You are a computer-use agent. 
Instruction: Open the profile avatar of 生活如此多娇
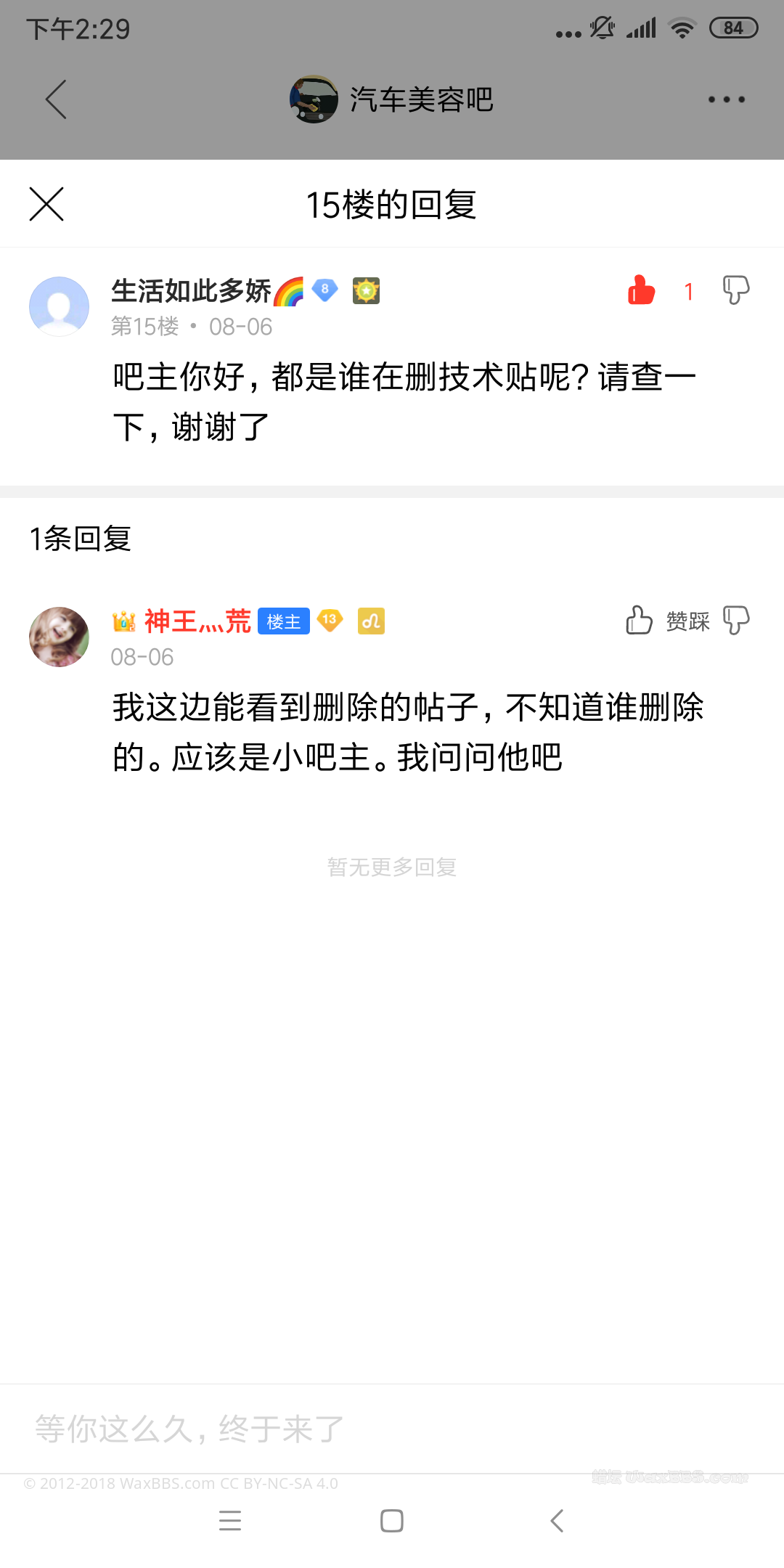click(59, 306)
